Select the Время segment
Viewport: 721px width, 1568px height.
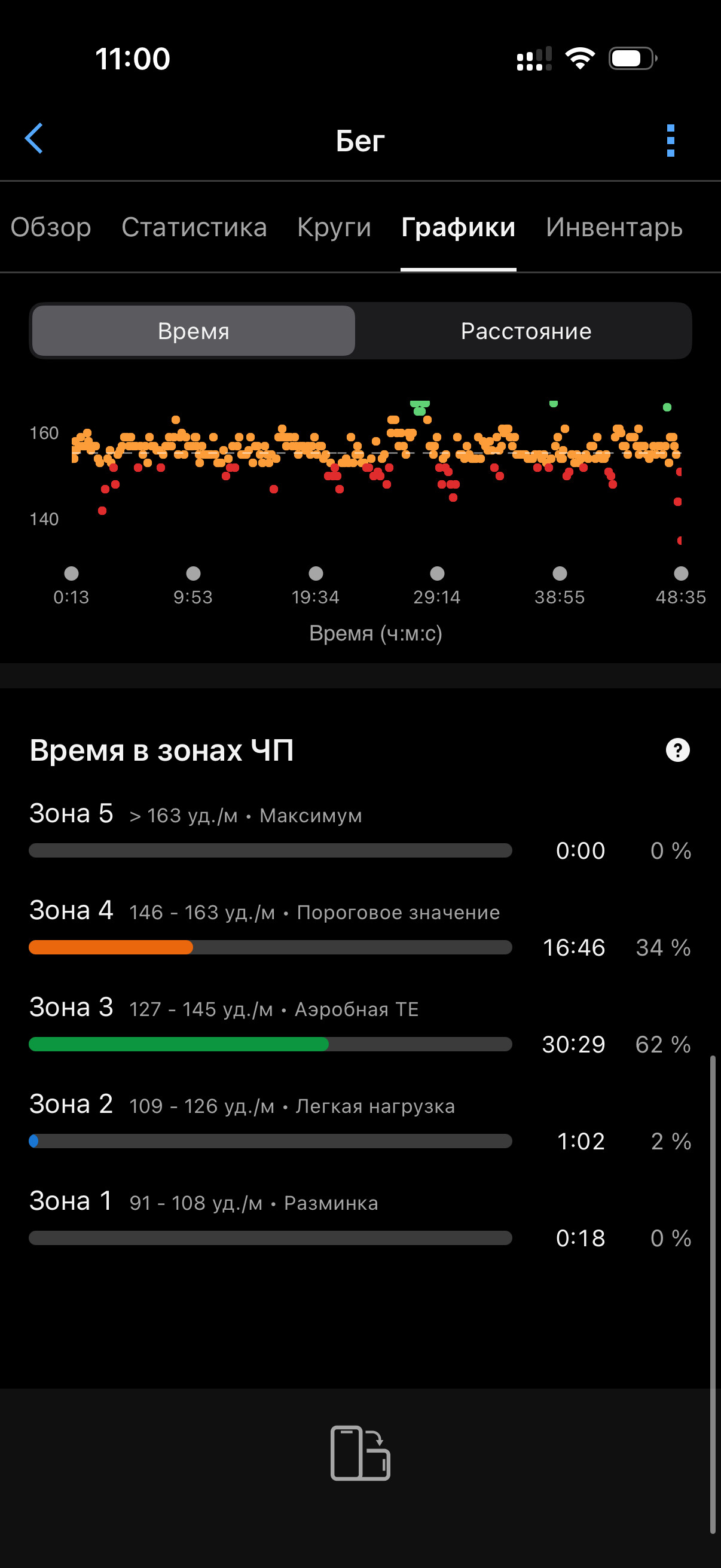point(194,331)
